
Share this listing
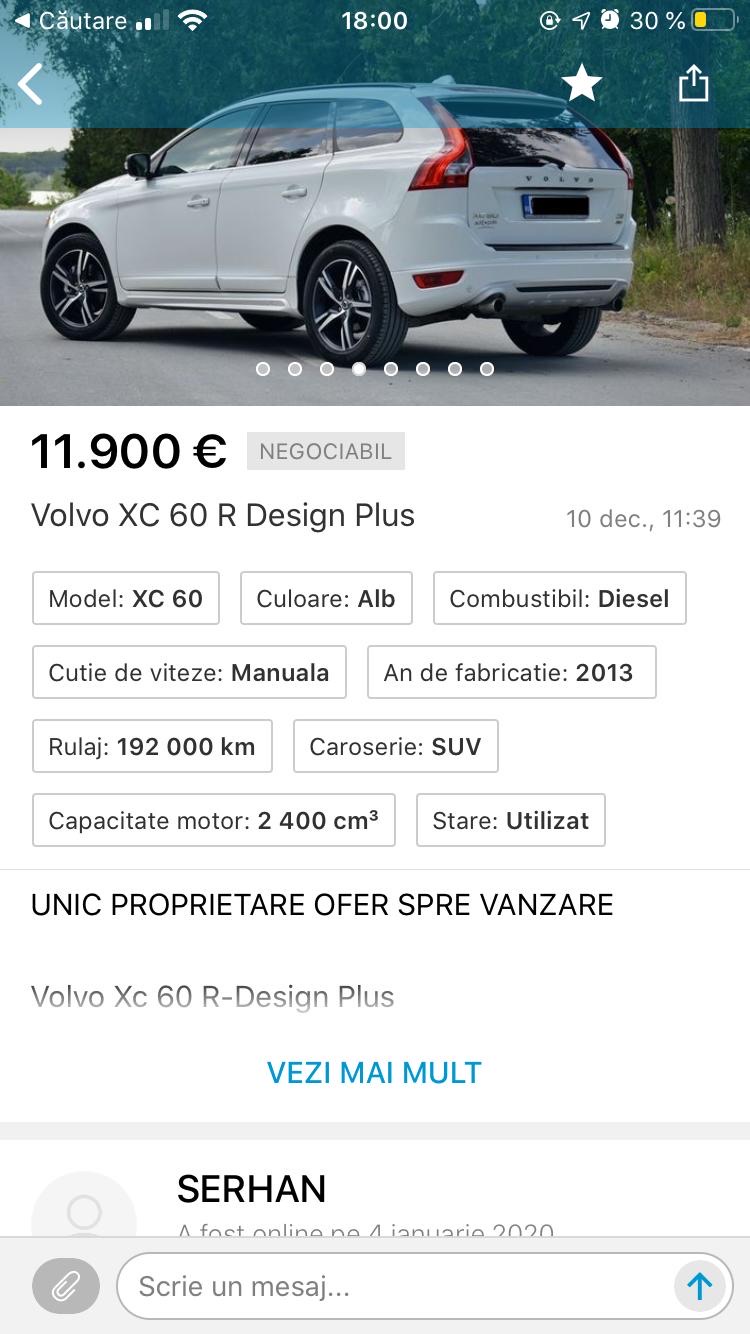pos(693,83)
